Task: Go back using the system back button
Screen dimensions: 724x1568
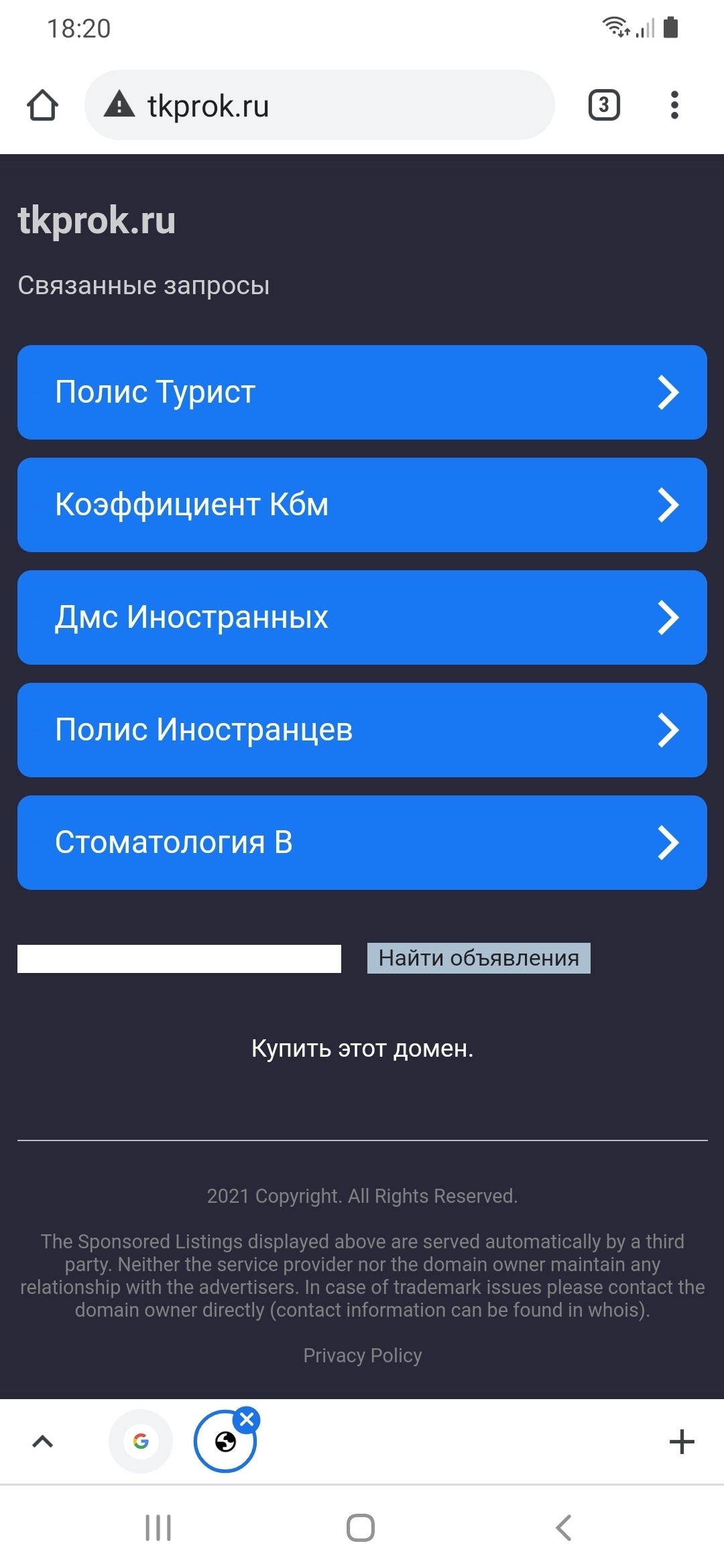Action: click(564, 1528)
